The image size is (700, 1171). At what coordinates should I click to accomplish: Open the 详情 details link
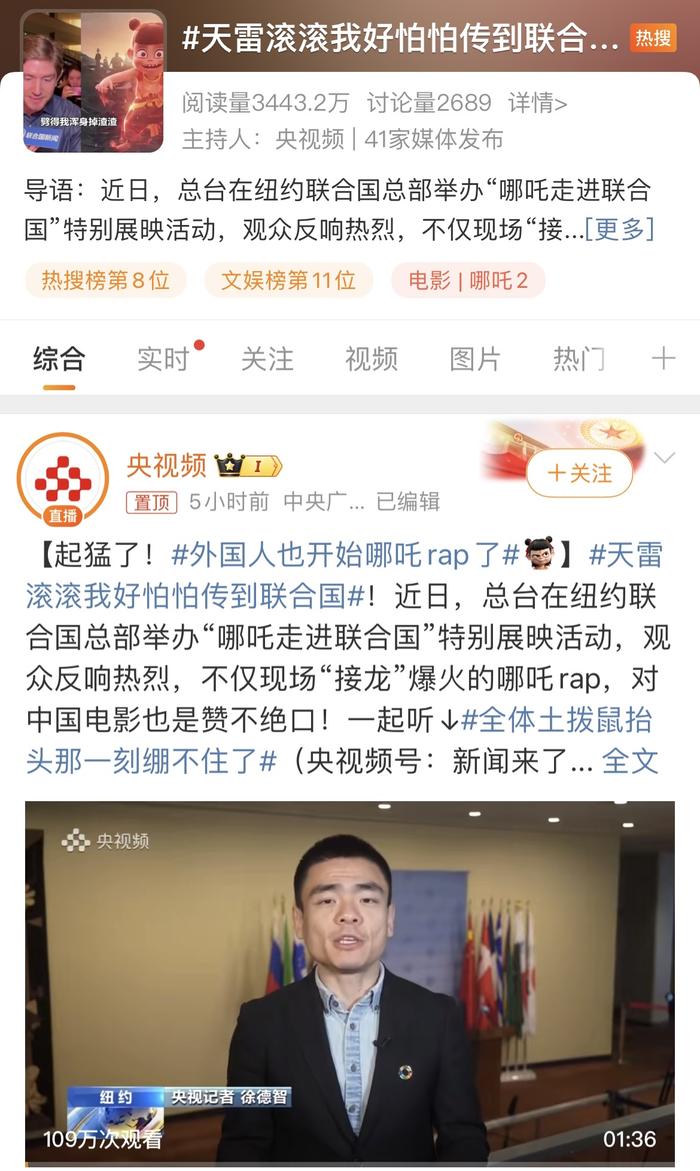coord(538,102)
